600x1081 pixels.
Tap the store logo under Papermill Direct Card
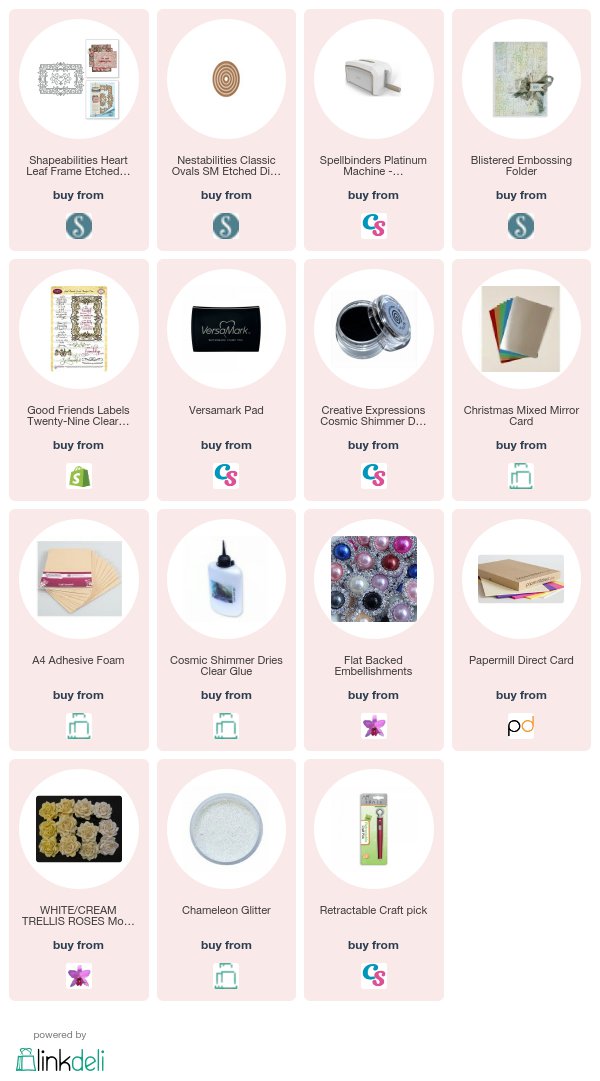(x=521, y=727)
